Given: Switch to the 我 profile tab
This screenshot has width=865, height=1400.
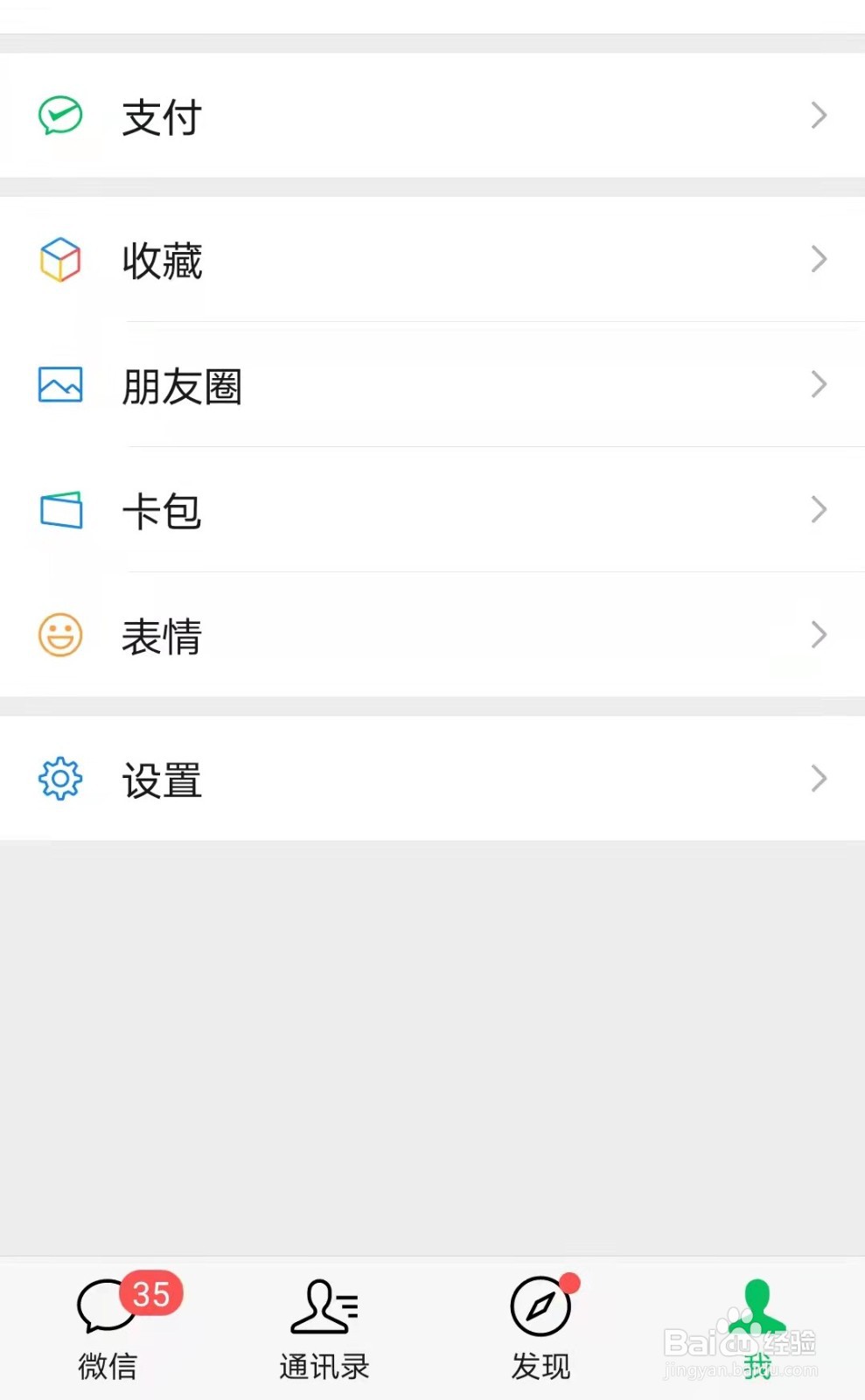Looking at the screenshot, I should click(x=757, y=1330).
